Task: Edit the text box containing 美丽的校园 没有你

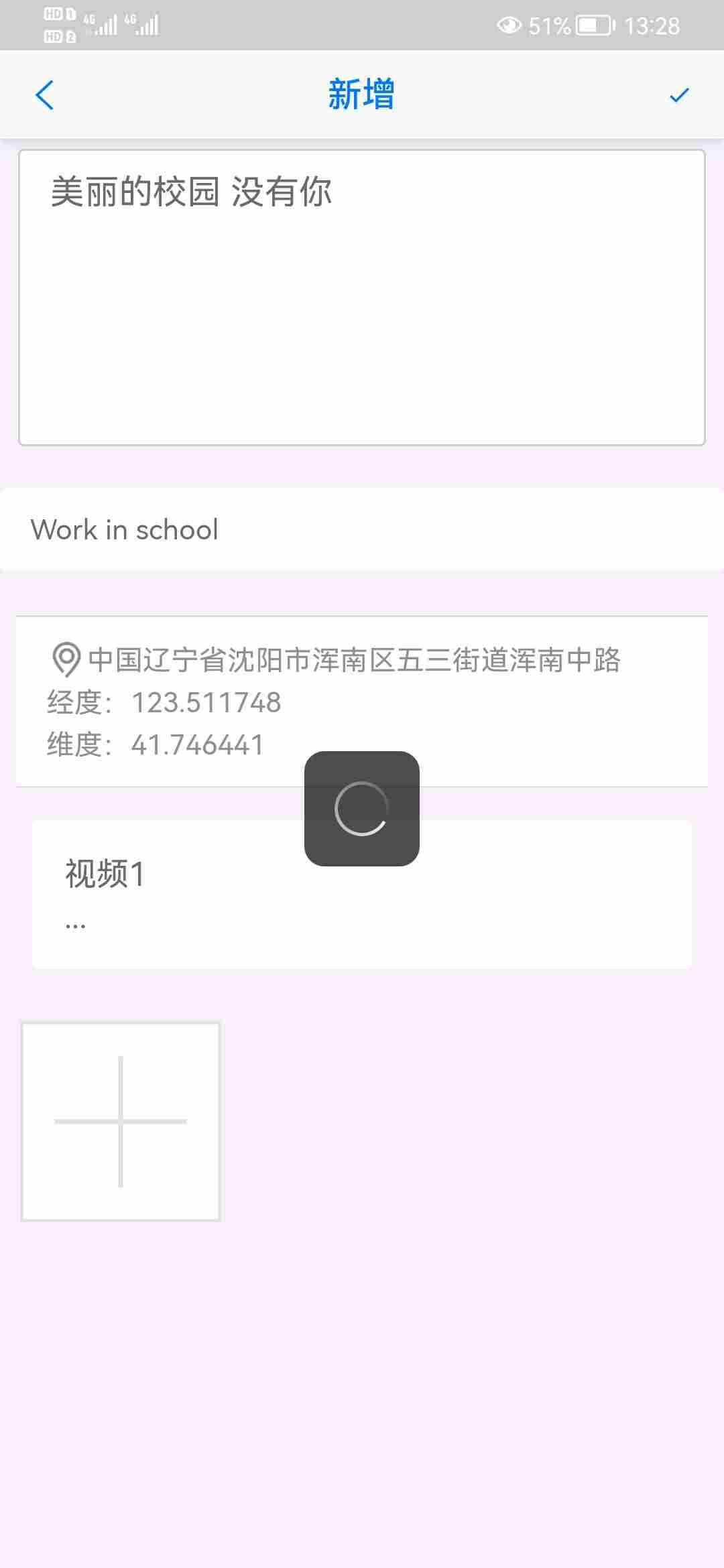Action: [x=362, y=298]
